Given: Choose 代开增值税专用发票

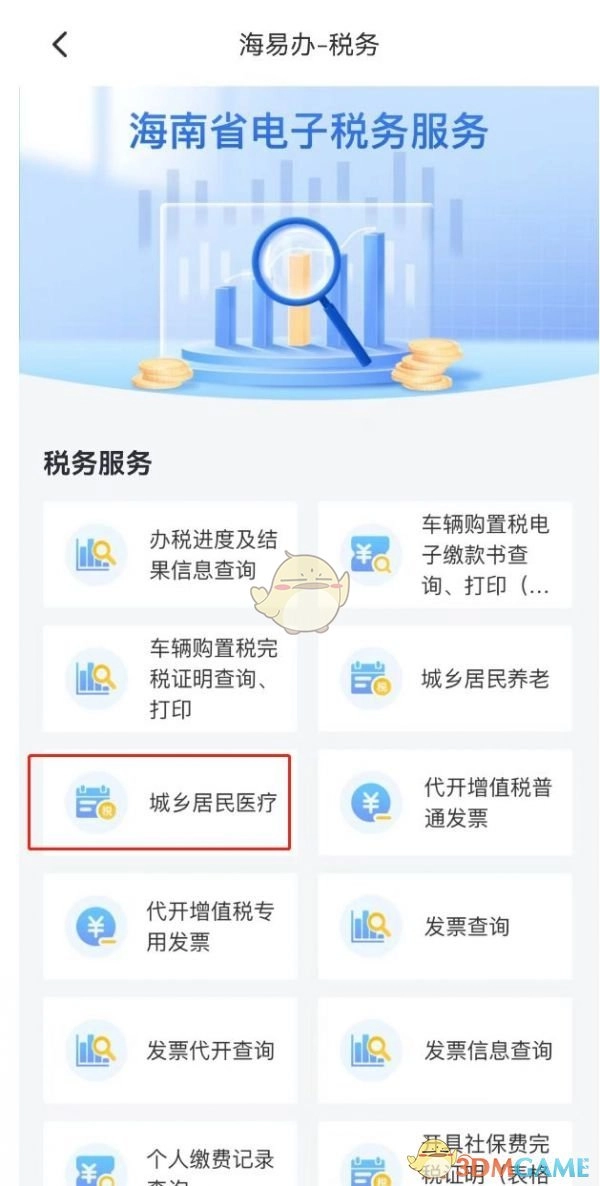Looking at the screenshot, I should (170, 926).
